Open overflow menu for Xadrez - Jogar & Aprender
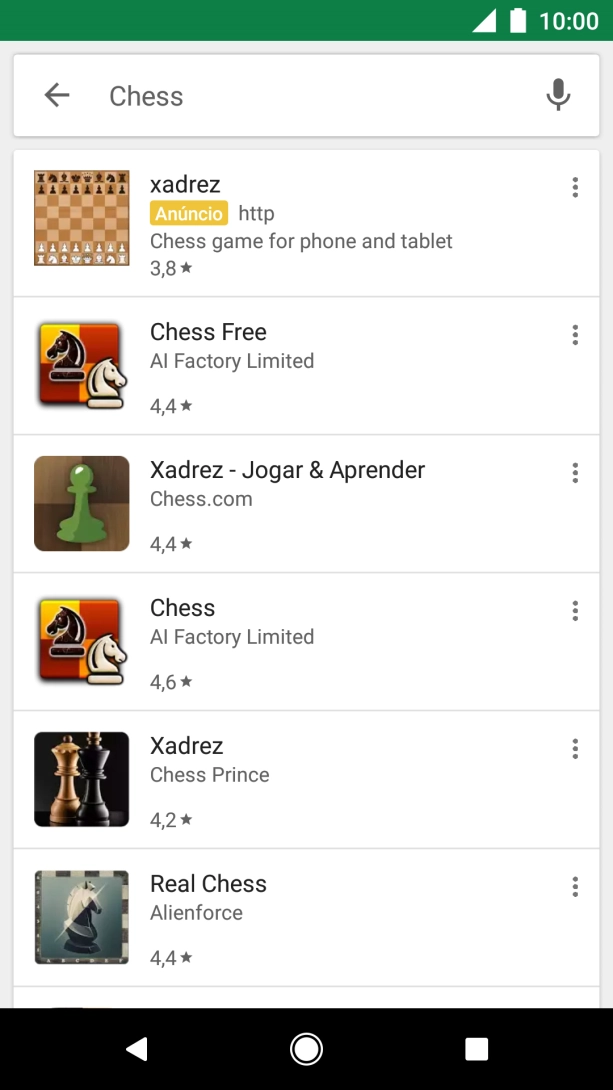Viewport: 613px width, 1090px height. [x=575, y=473]
